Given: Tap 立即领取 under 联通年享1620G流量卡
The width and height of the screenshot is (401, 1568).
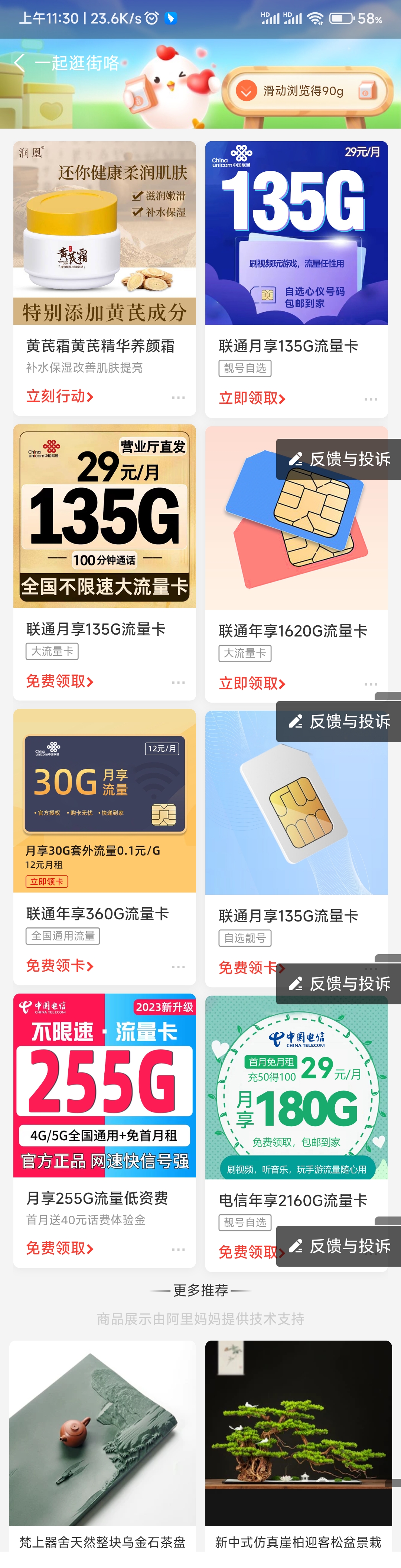Looking at the screenshot, I should point(252,684).
